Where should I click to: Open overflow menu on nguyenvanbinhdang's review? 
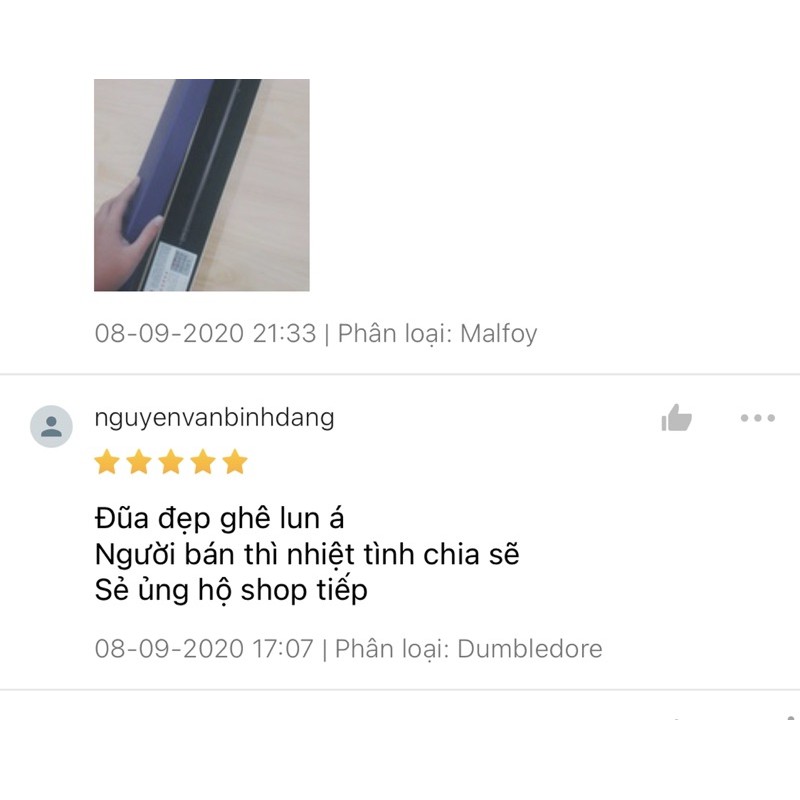point(758,418)
